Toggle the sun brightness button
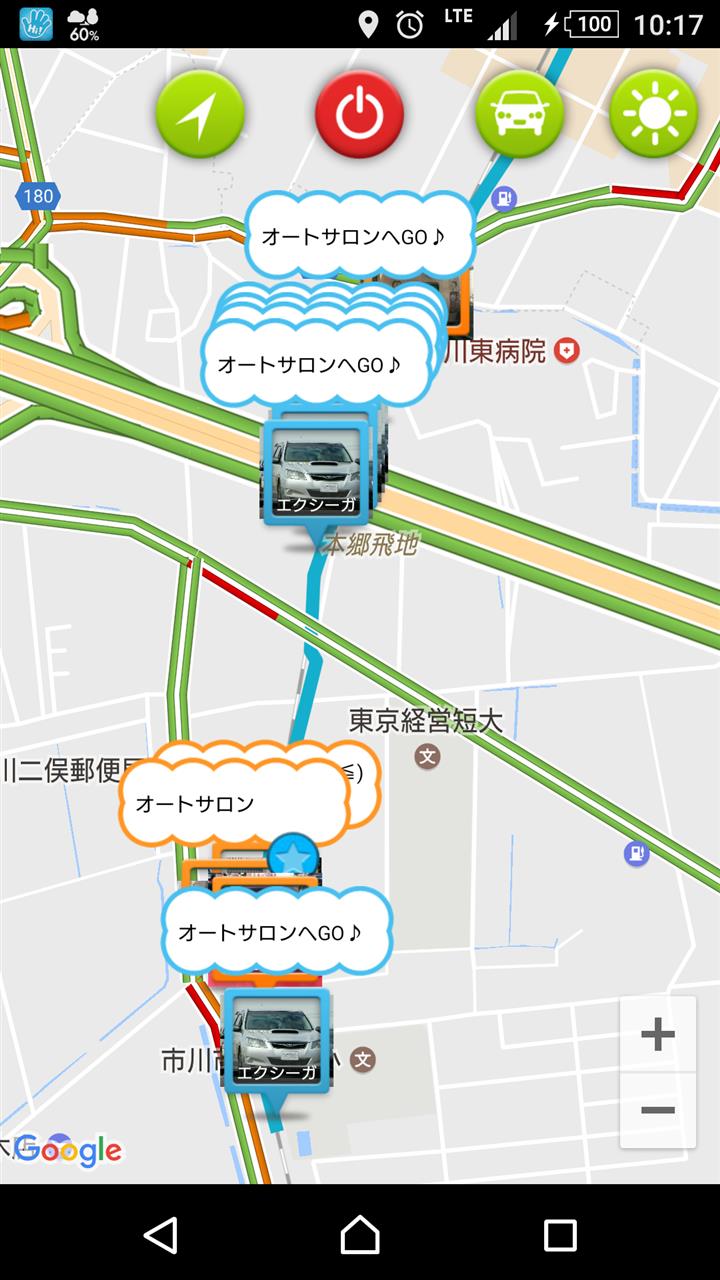720x1280 pixels. pyautogui.click(x=653, y=114)
